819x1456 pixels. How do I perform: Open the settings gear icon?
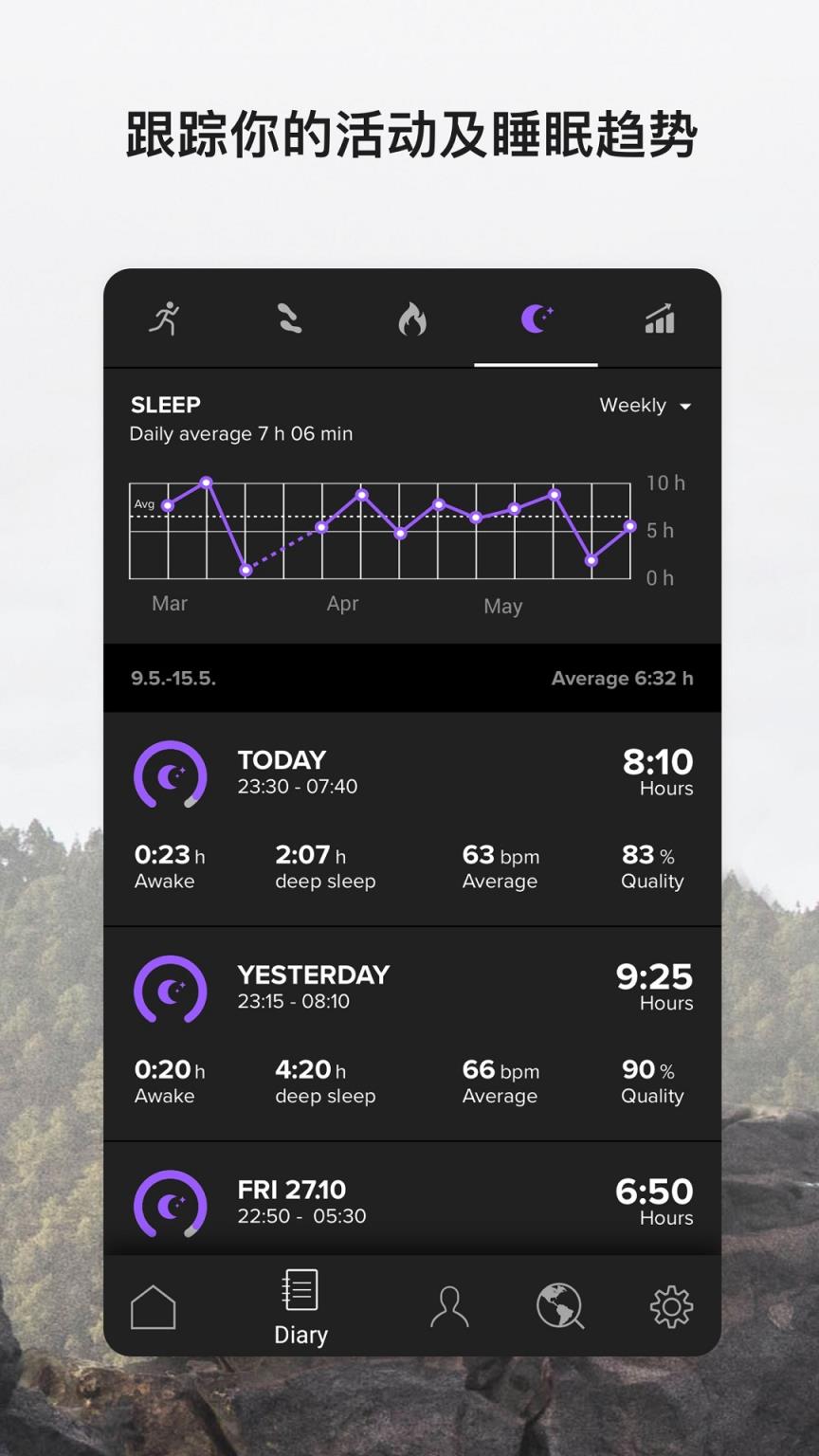tap(669, 1305)
